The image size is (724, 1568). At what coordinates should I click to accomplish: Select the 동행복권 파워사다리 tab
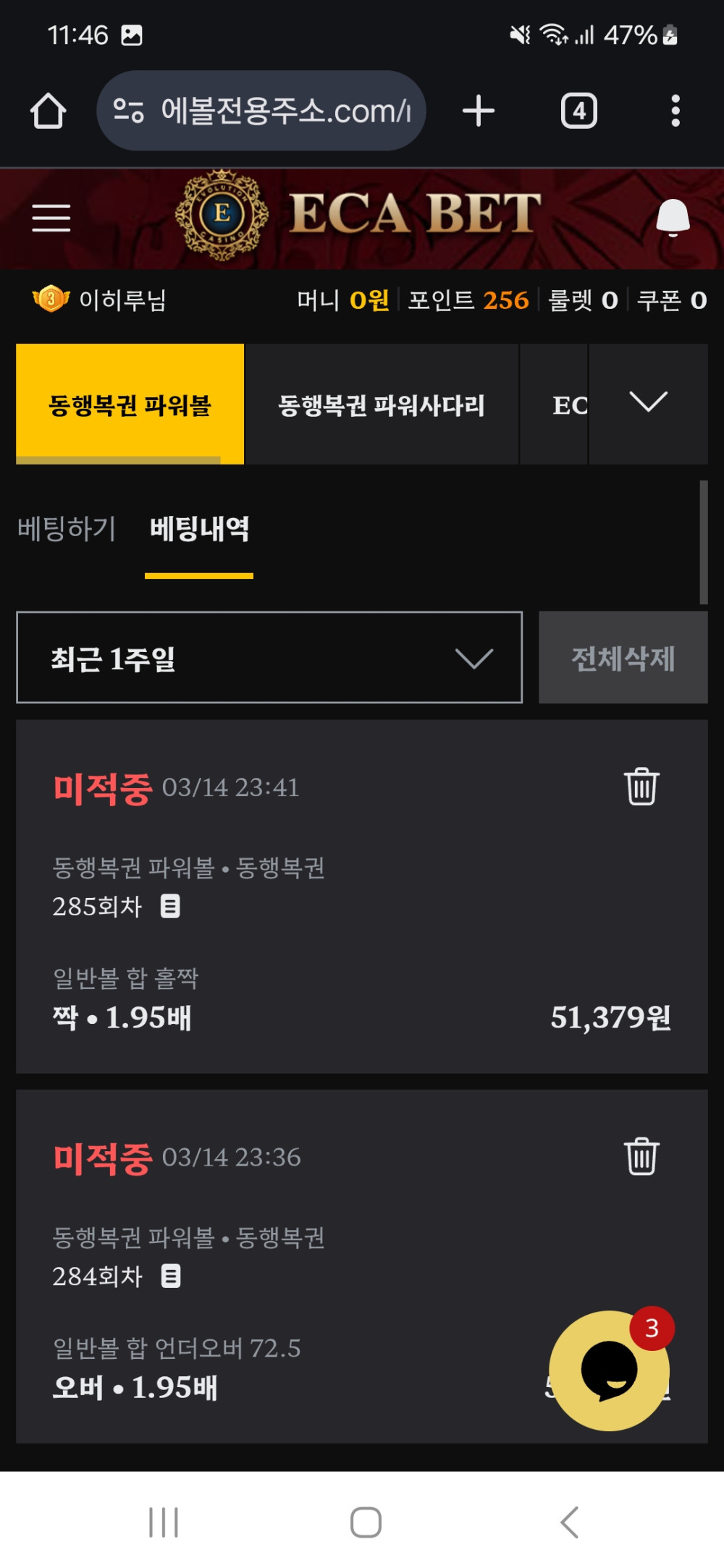[382, 404]
